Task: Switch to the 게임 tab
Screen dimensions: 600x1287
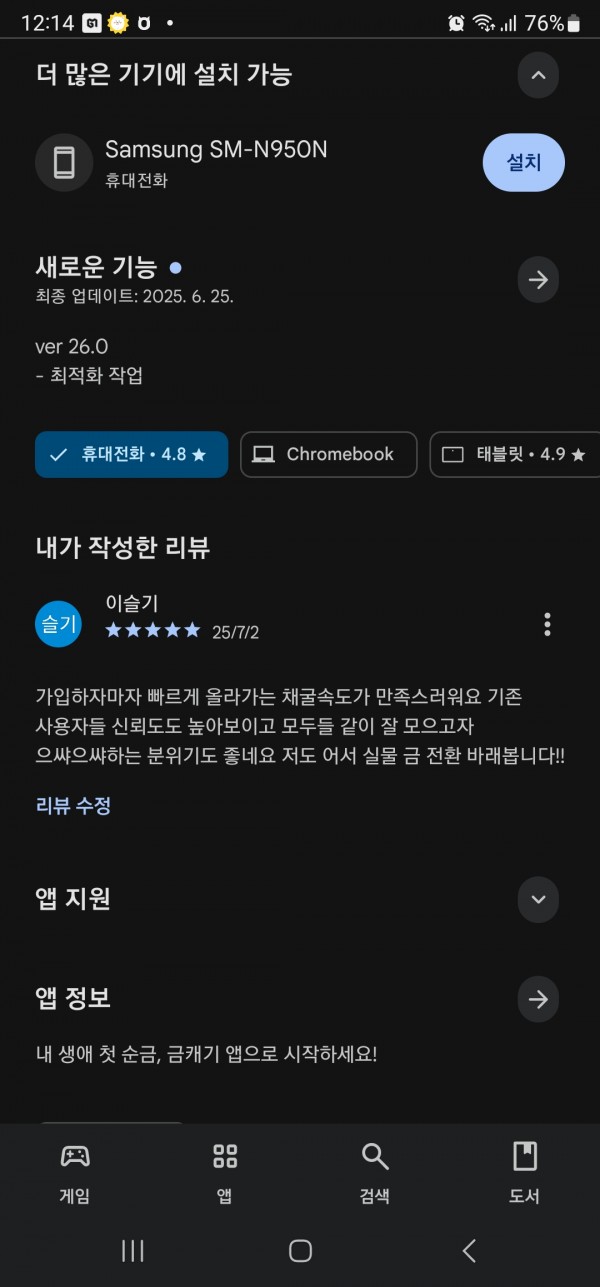Action: point(75,1174)
